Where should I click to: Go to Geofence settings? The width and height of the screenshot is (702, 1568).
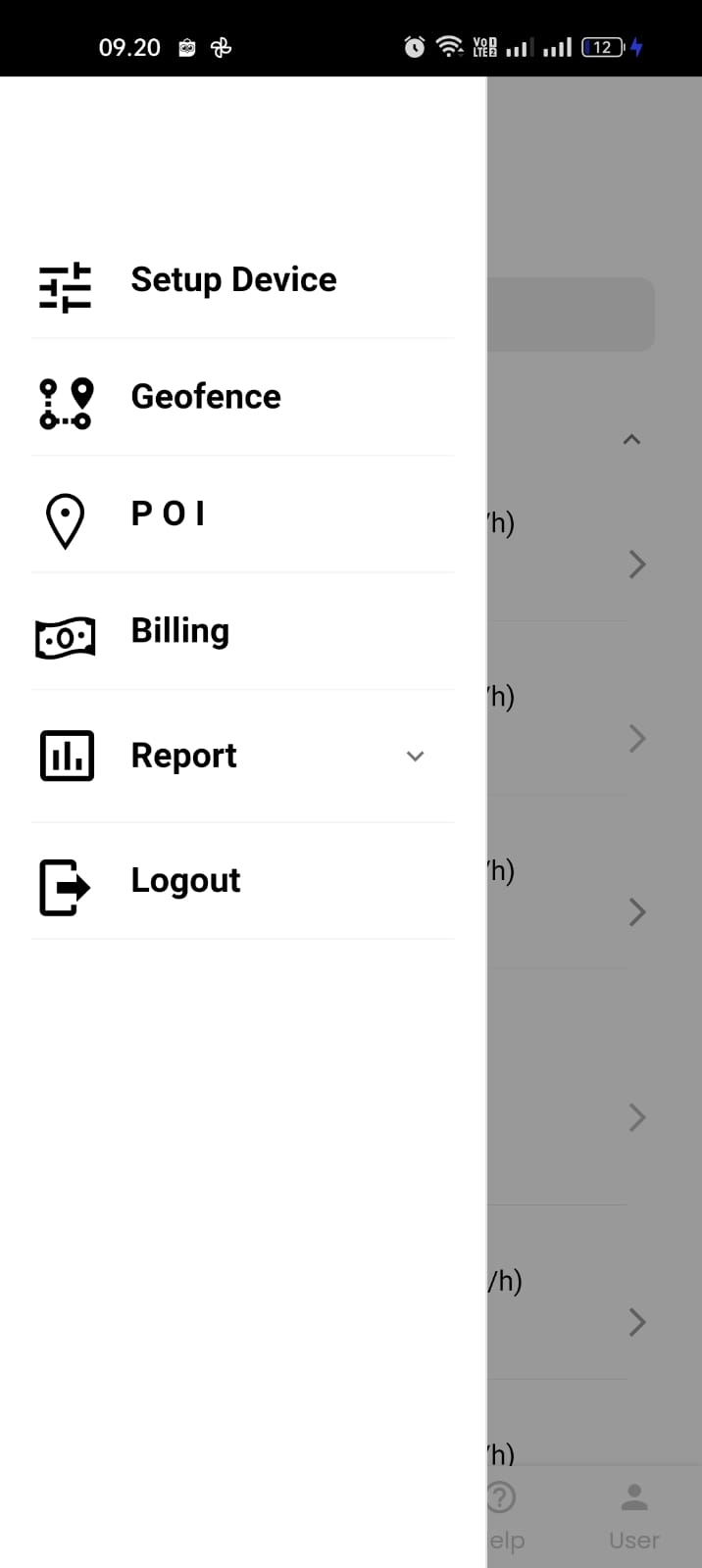coord(206,397)
